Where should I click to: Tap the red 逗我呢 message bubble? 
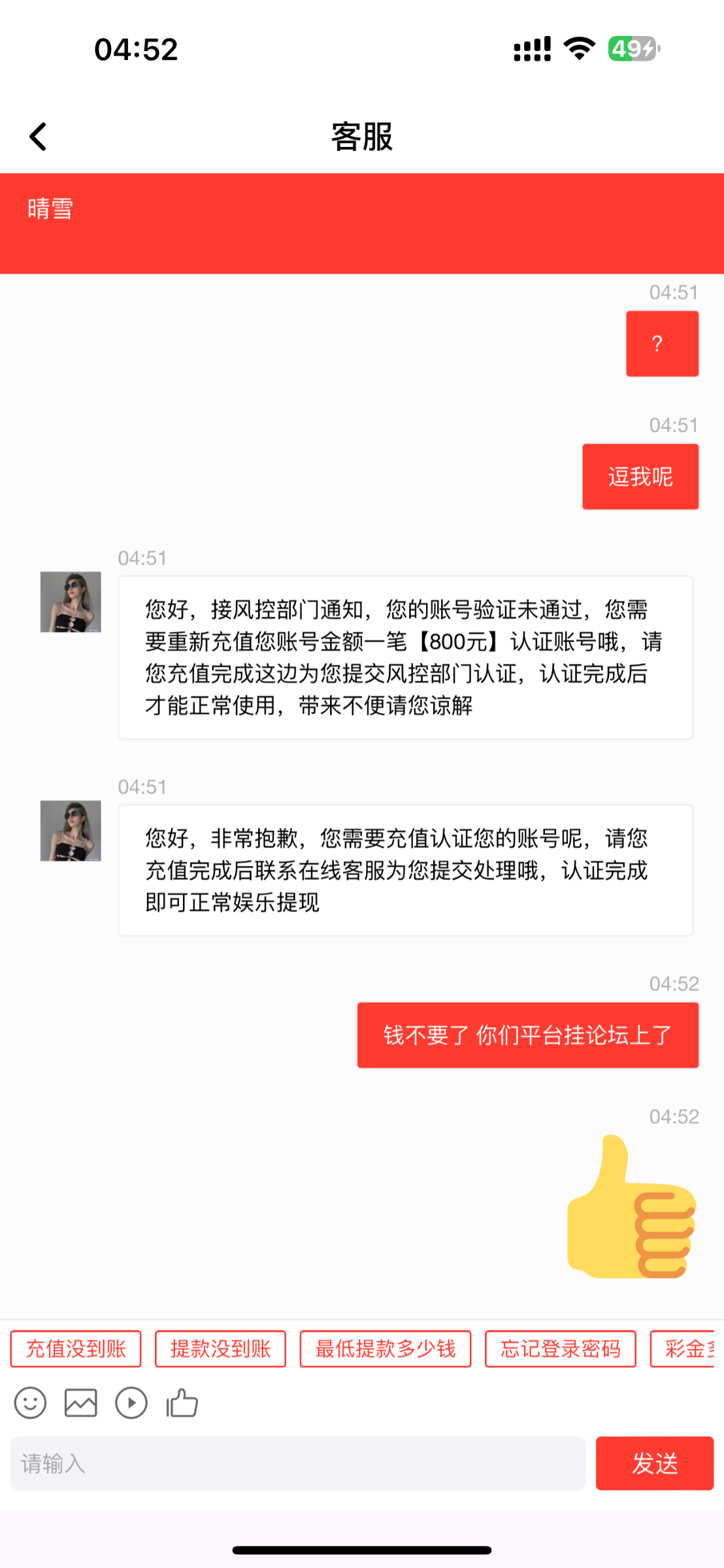pyautogui.click(x=639, y=476)
